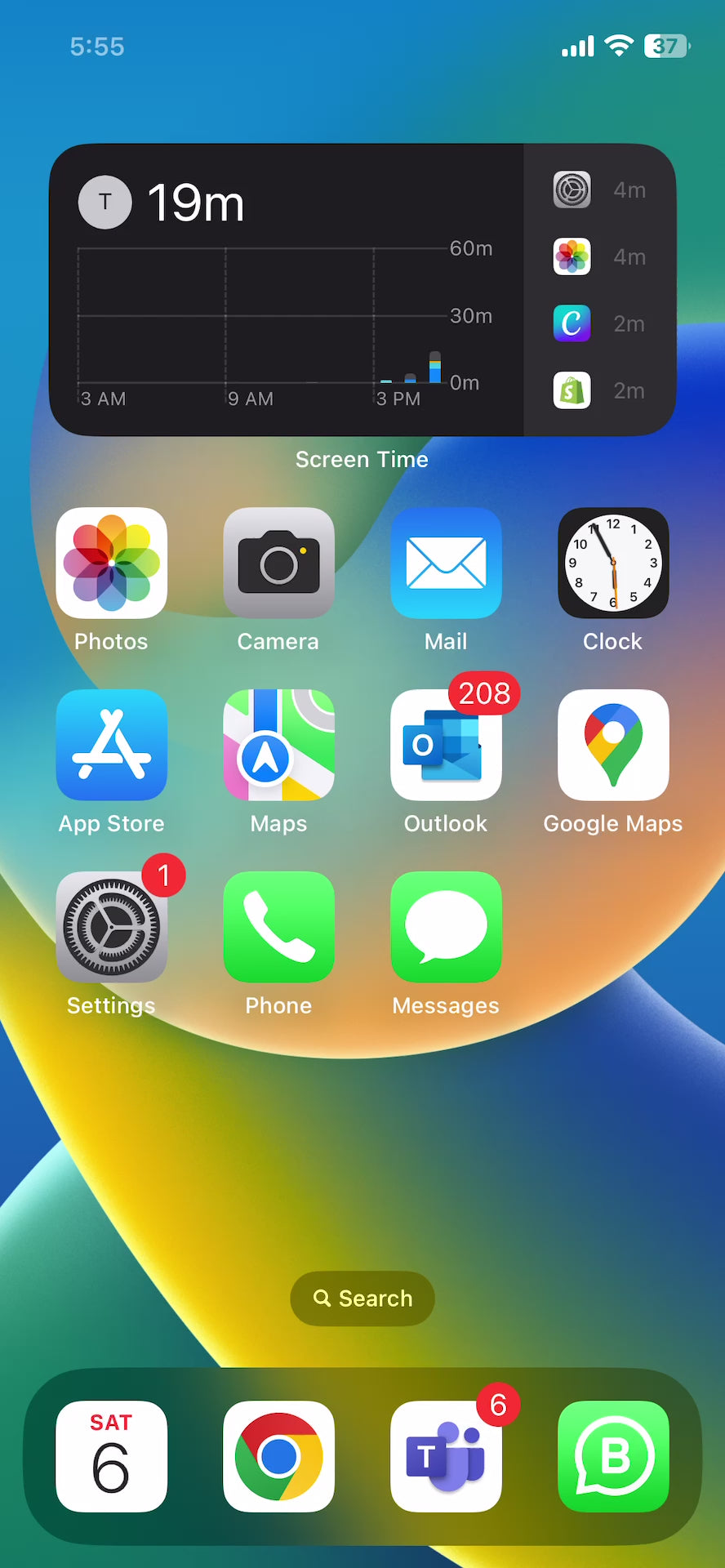Open the Clock app
725x1568 pixels.
[x=613, y=563]
